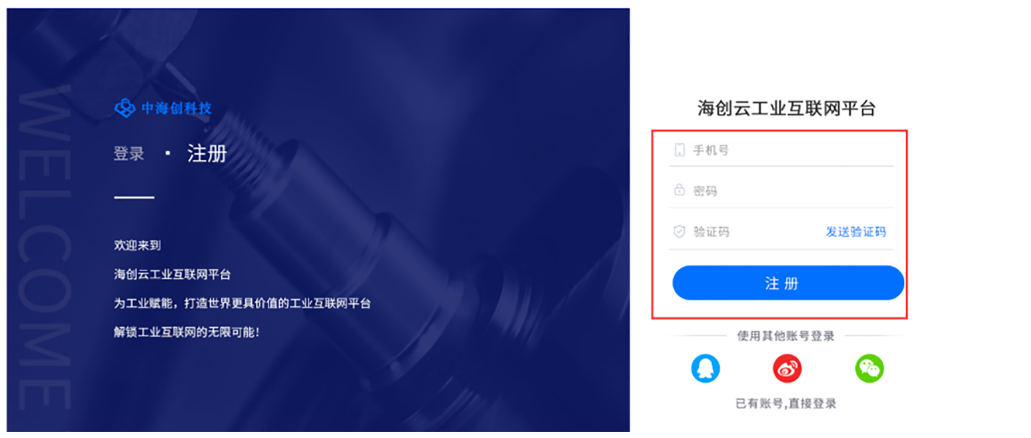1031x438 pixels.
Task: Open the 已有账号,直接登录 link
Action: pyautogui.click(x=786, y=404)
